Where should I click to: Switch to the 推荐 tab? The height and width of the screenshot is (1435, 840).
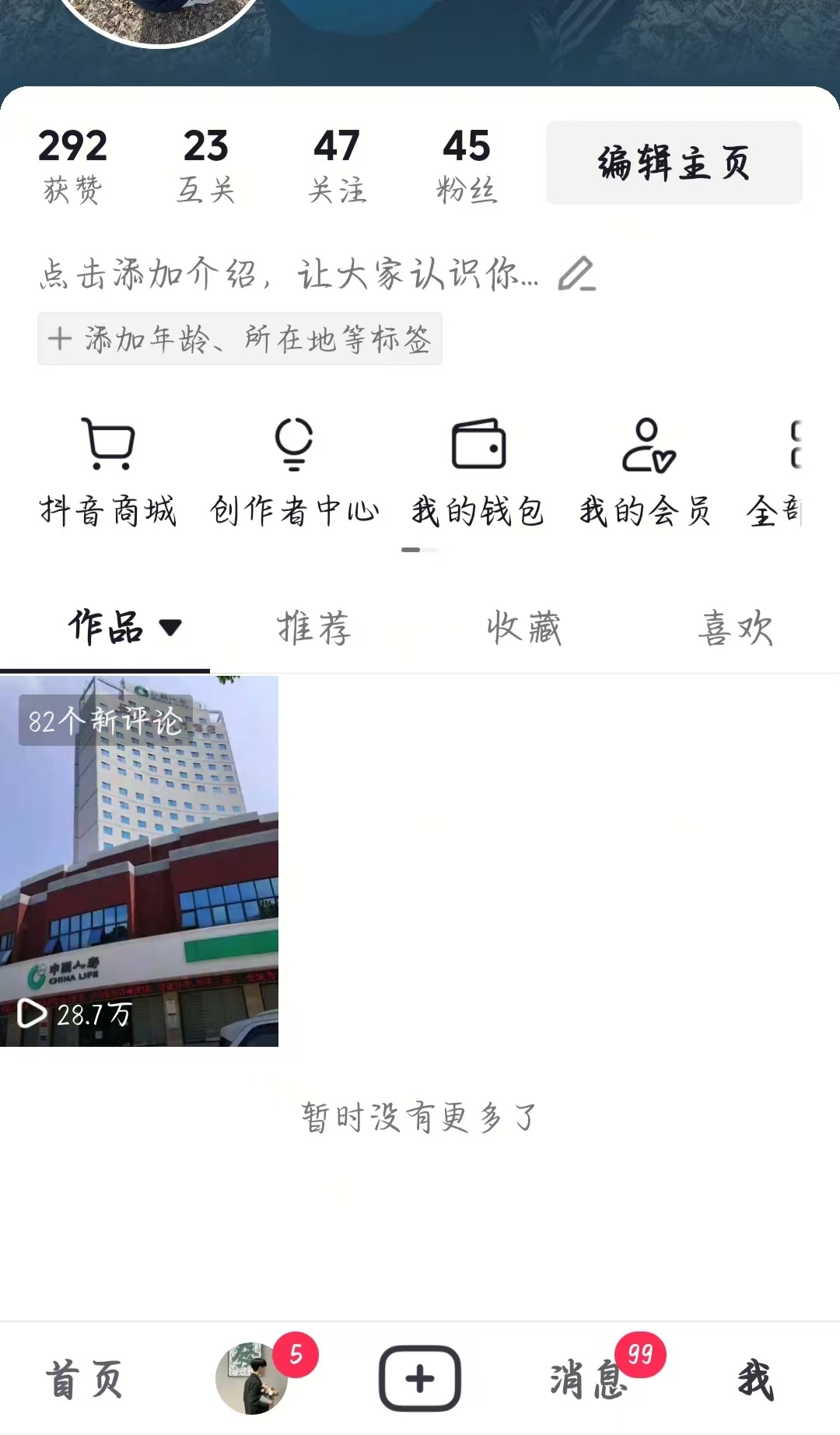(314, 627)
